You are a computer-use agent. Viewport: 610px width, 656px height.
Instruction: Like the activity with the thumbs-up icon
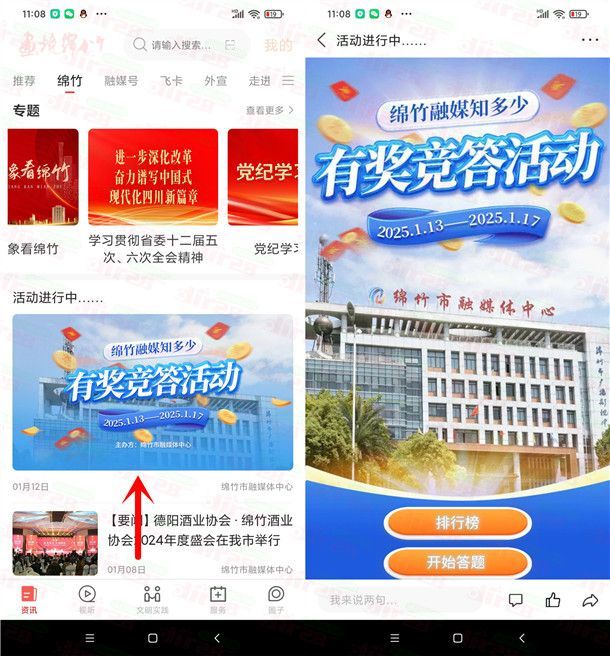[553, 600]
